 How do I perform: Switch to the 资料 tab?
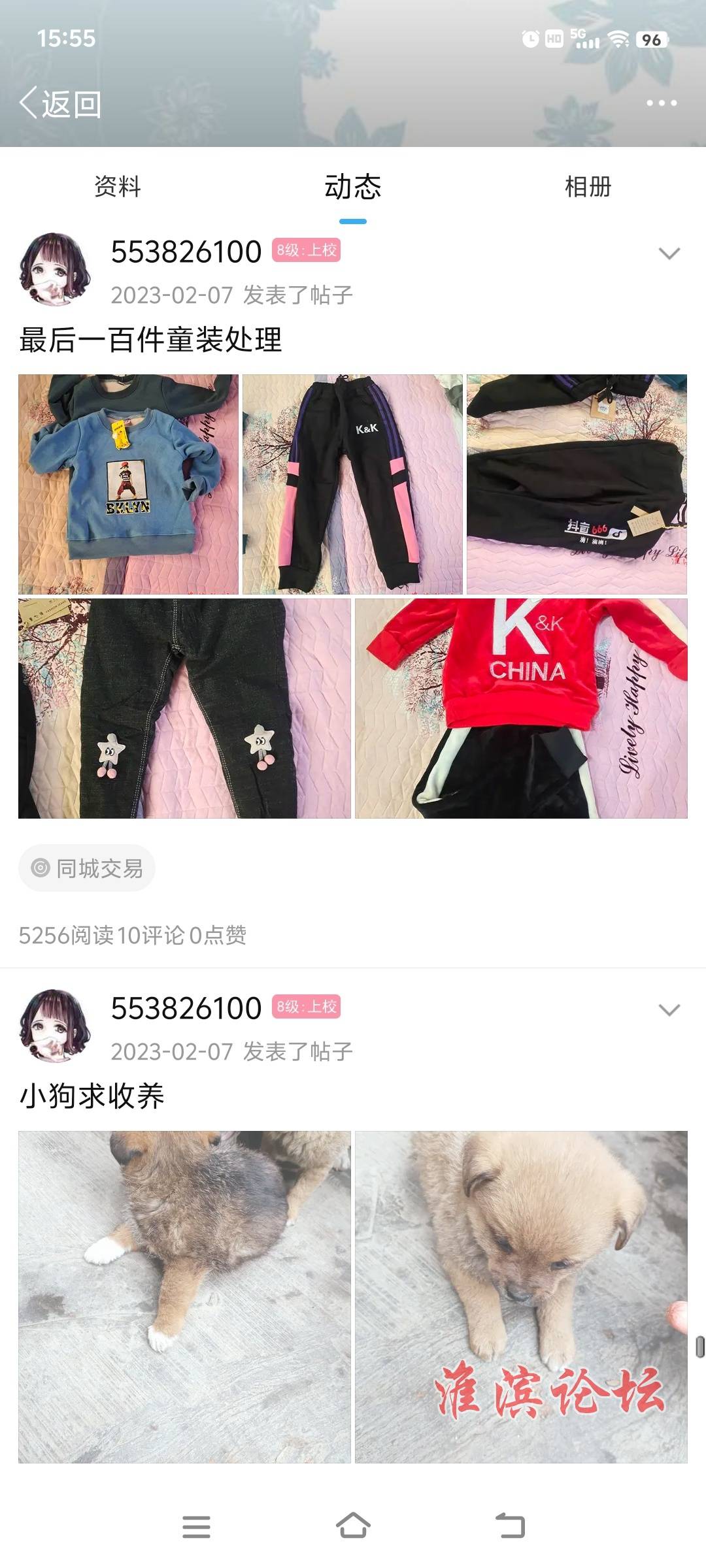(x=118, y=187)
